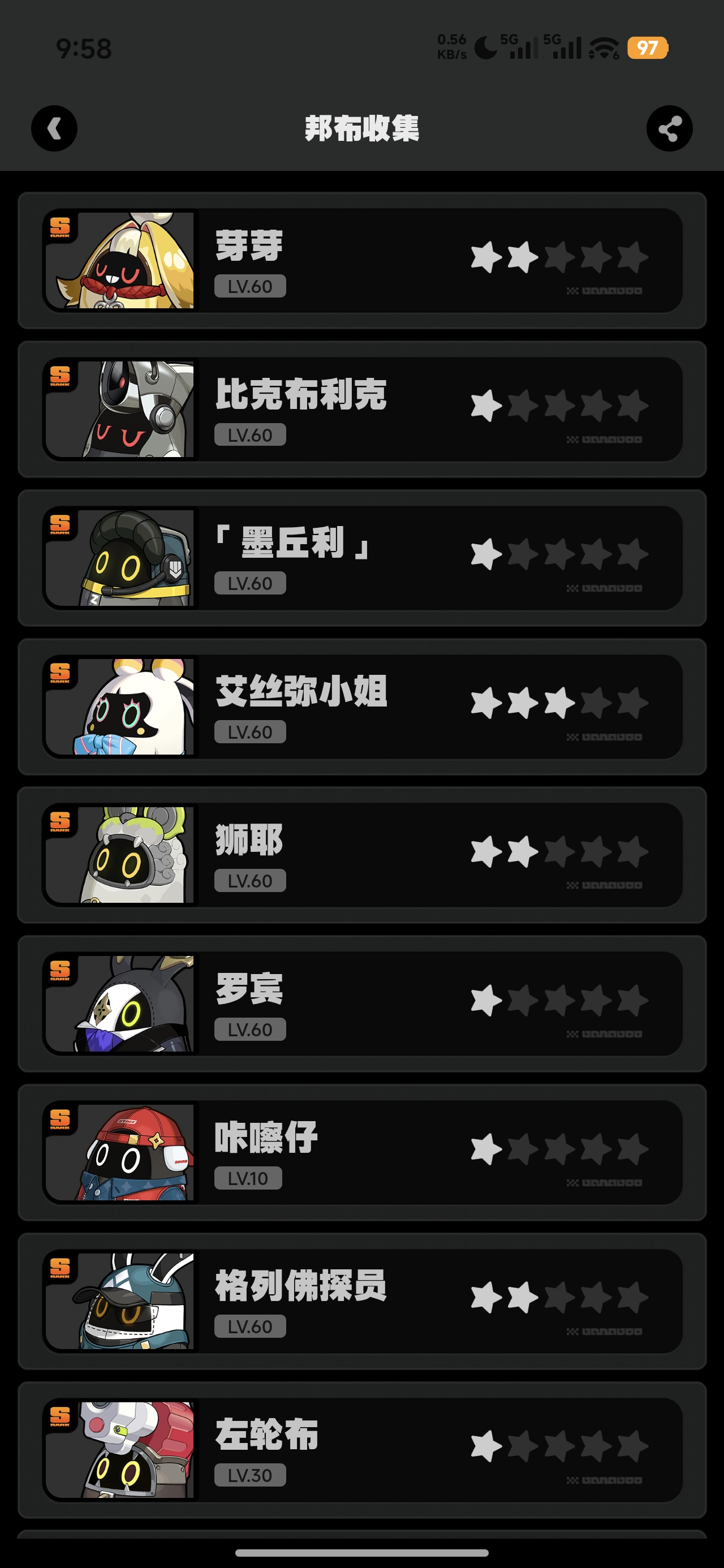Viewport: 724px width, 1568px height.
Task: Open the 比克布利克 Bangboo card
Action: 361,409
